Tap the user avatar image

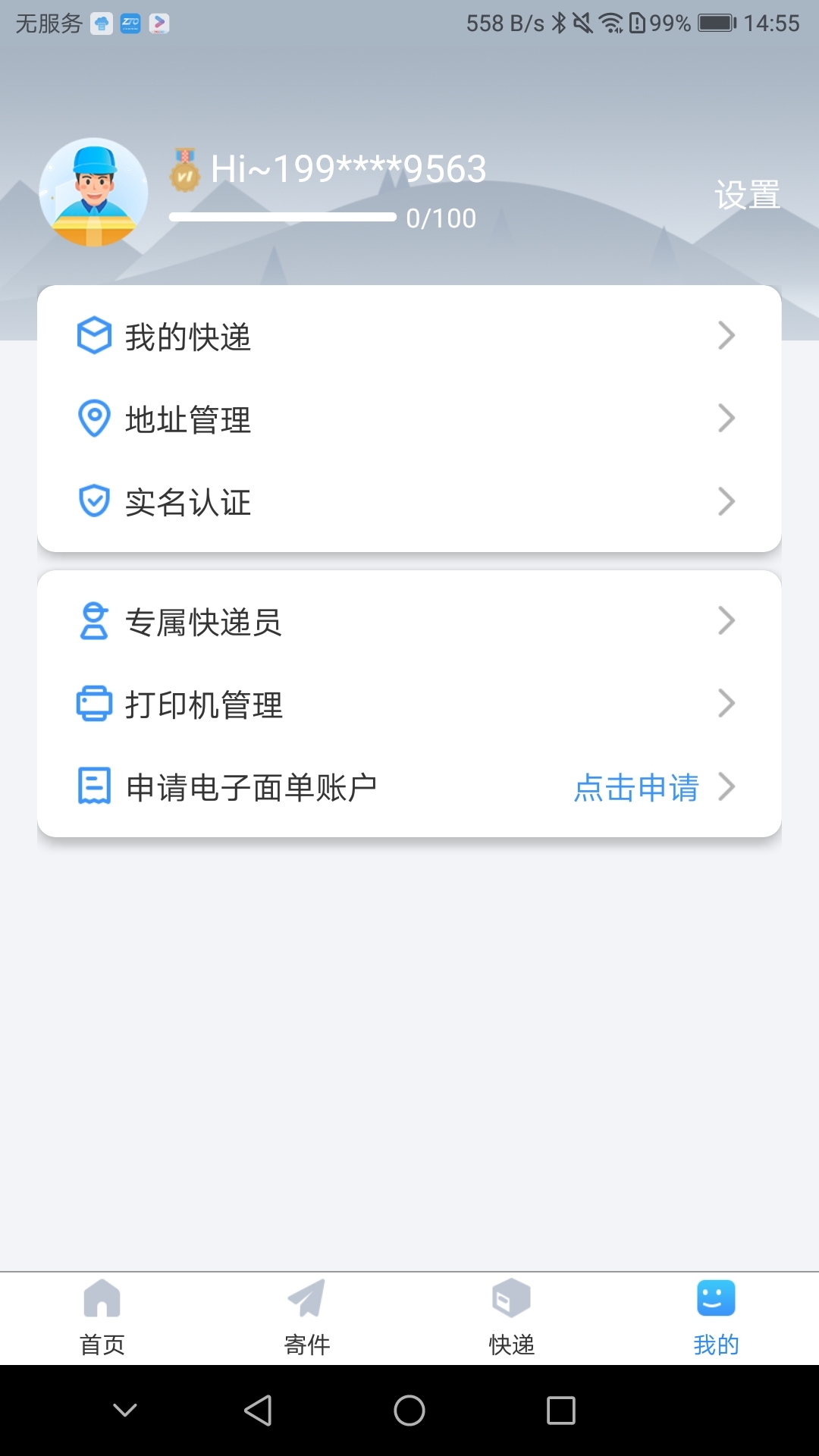[x=93, y=192]
